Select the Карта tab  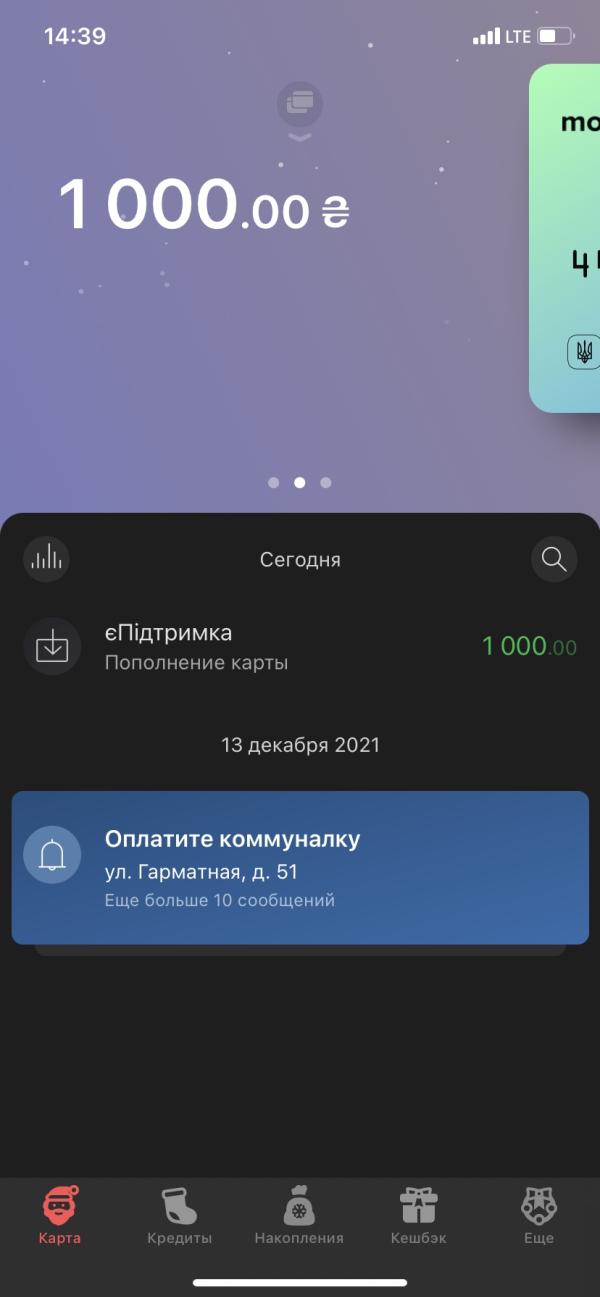point(61,1215)
